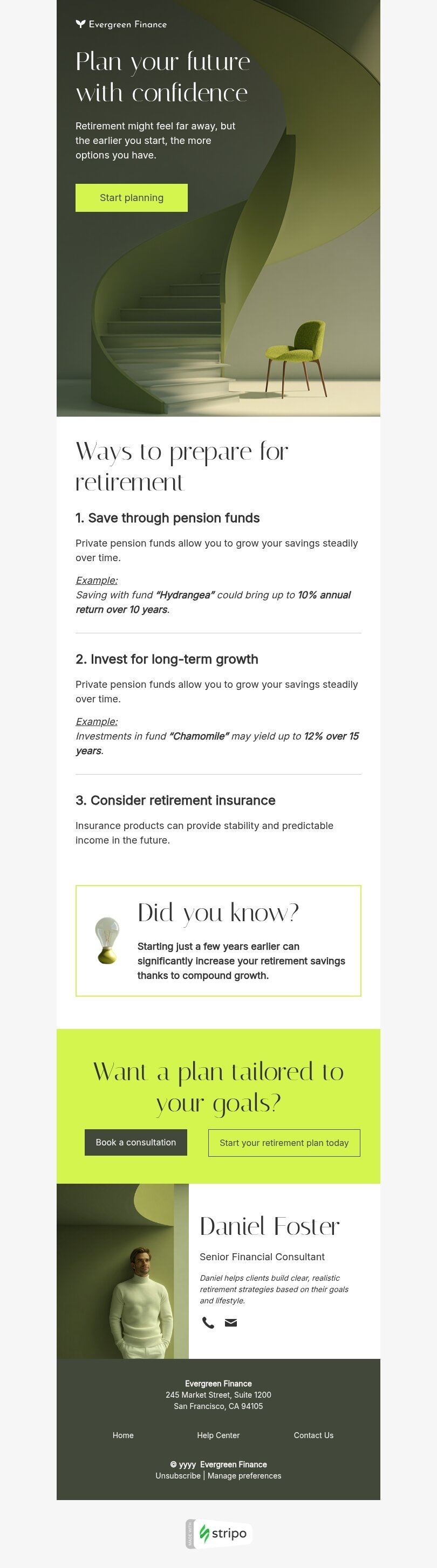The width and height of the screenshot is (437, 1568).
Task: Open the Home footer link
Action: coord(123,1435)
